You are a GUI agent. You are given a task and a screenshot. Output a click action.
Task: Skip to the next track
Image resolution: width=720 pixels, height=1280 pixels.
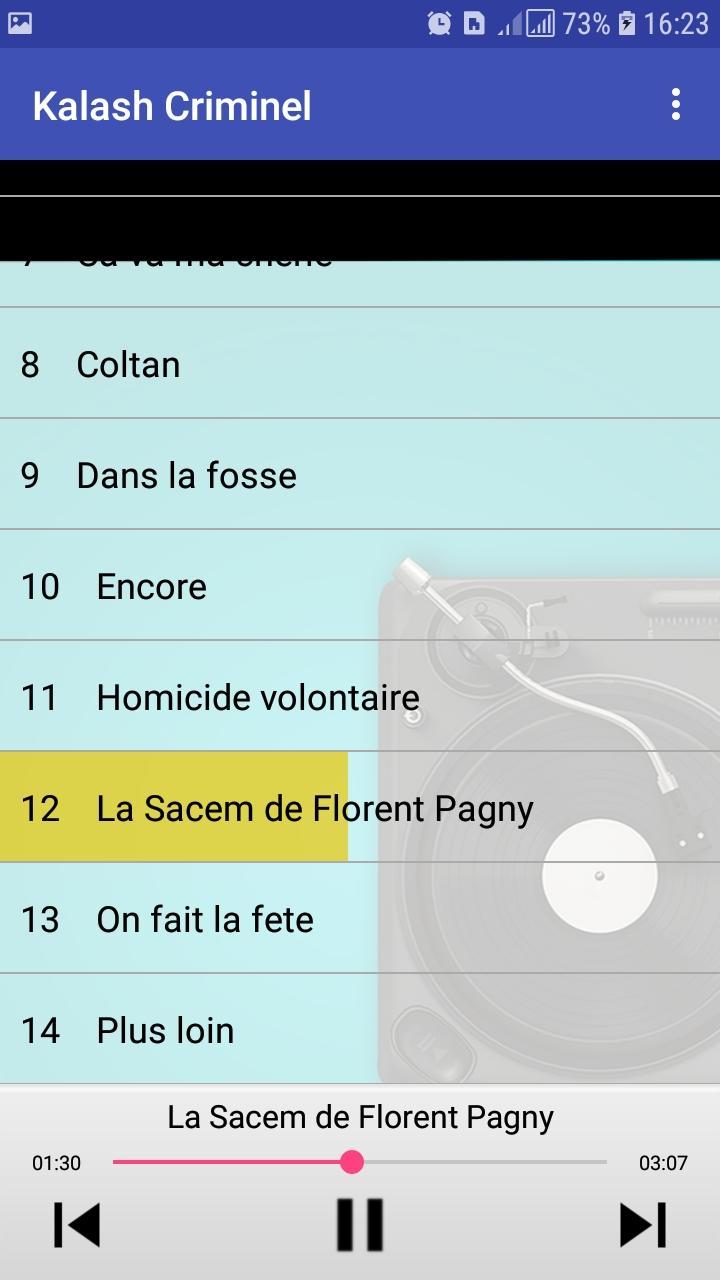(642, 1224)
